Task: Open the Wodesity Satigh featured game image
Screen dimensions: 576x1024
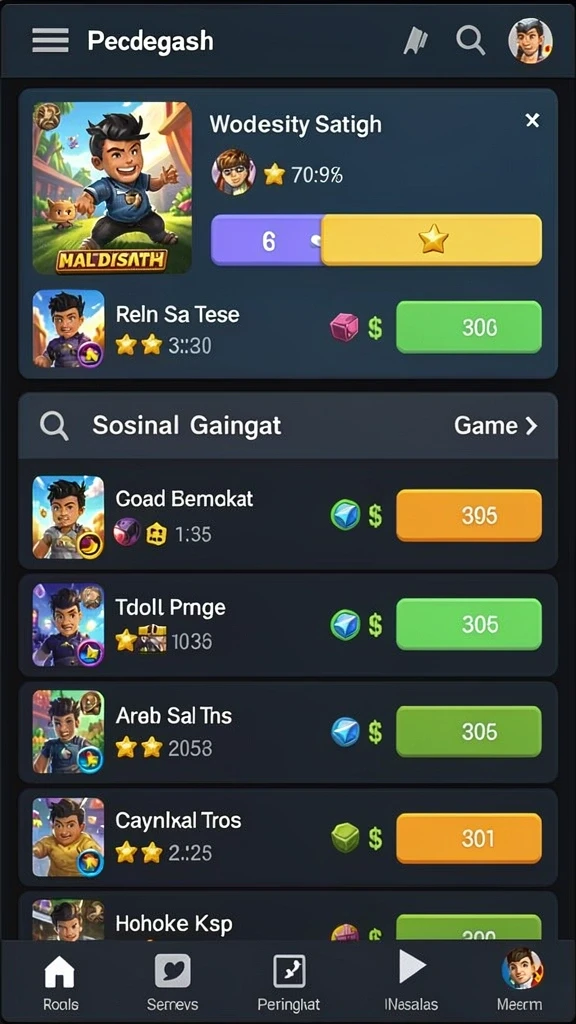Action: (112, 187)
